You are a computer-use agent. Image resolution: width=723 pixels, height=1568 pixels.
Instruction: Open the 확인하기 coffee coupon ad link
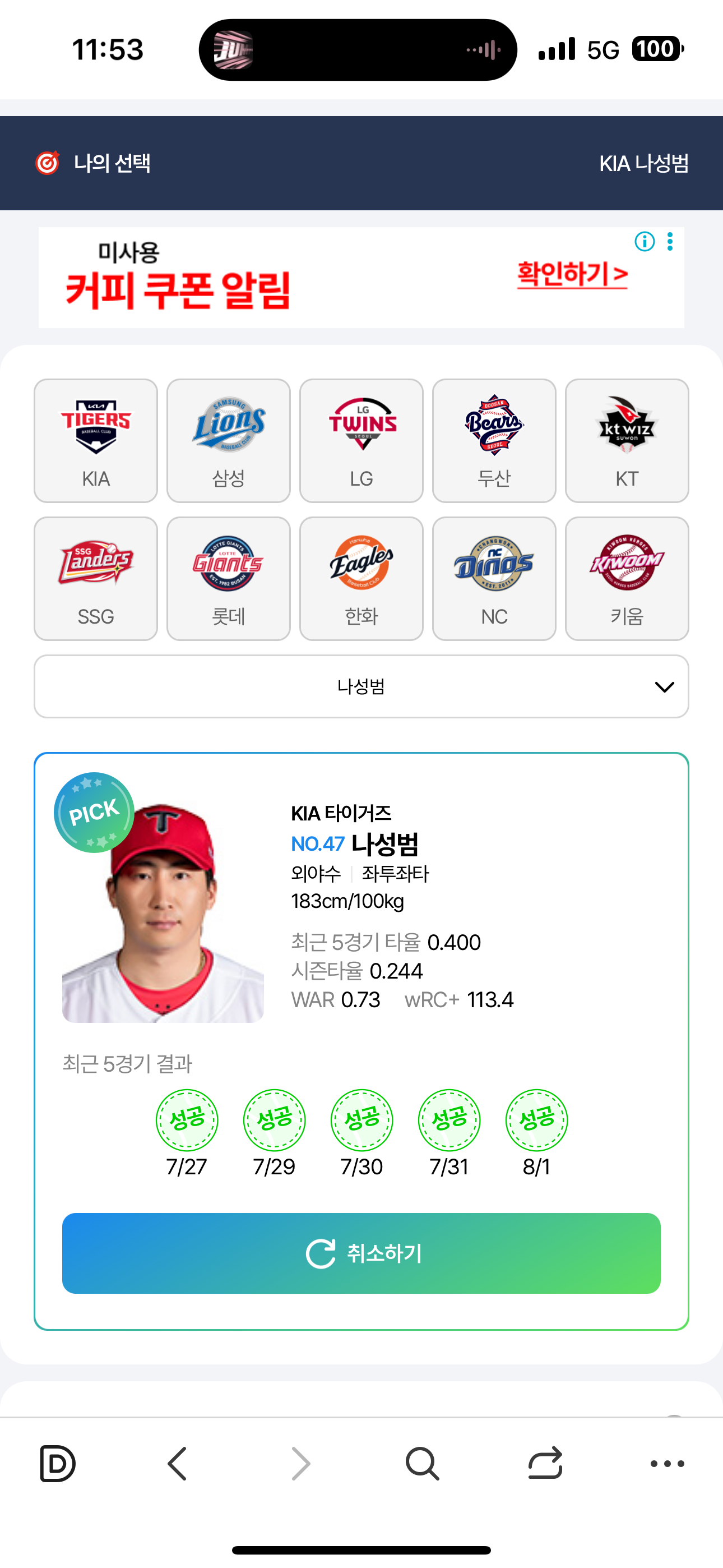572,275
